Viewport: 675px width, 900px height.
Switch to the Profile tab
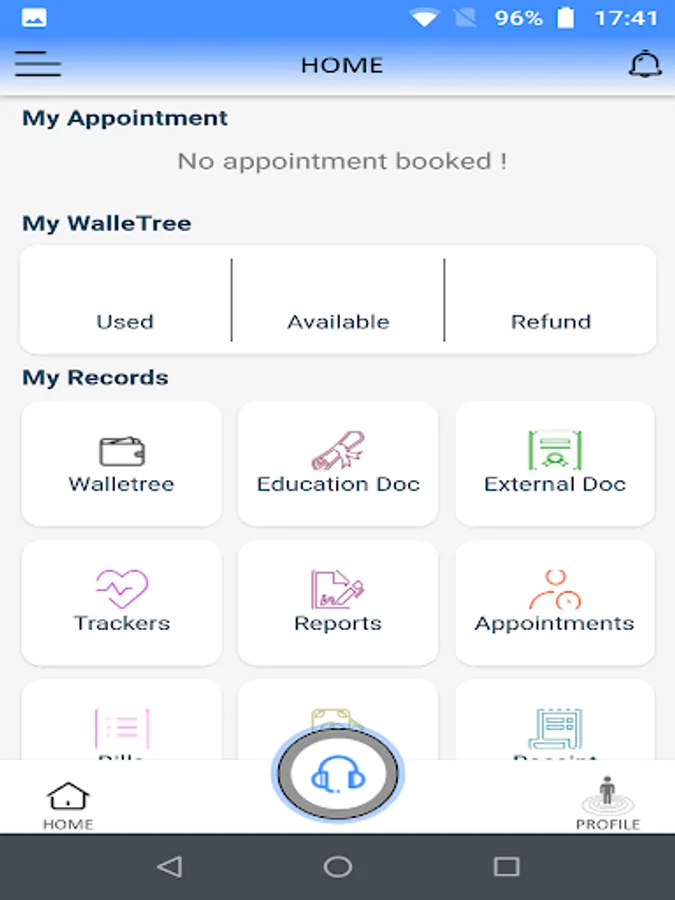pos(607,803)
